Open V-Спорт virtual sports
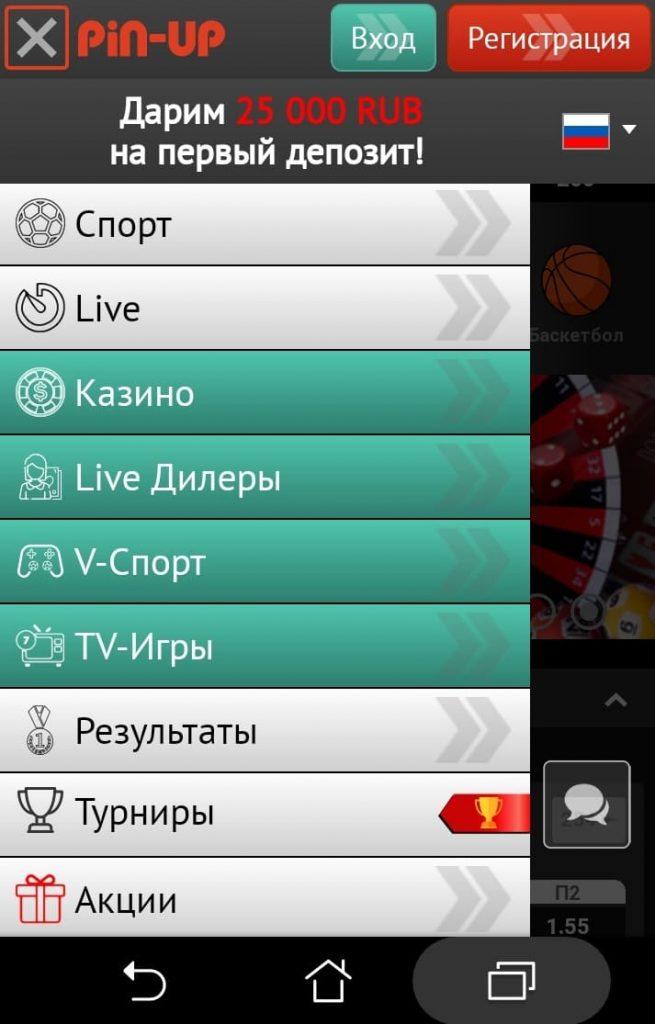The image size is (655, 1024). (x=265, y=562)
